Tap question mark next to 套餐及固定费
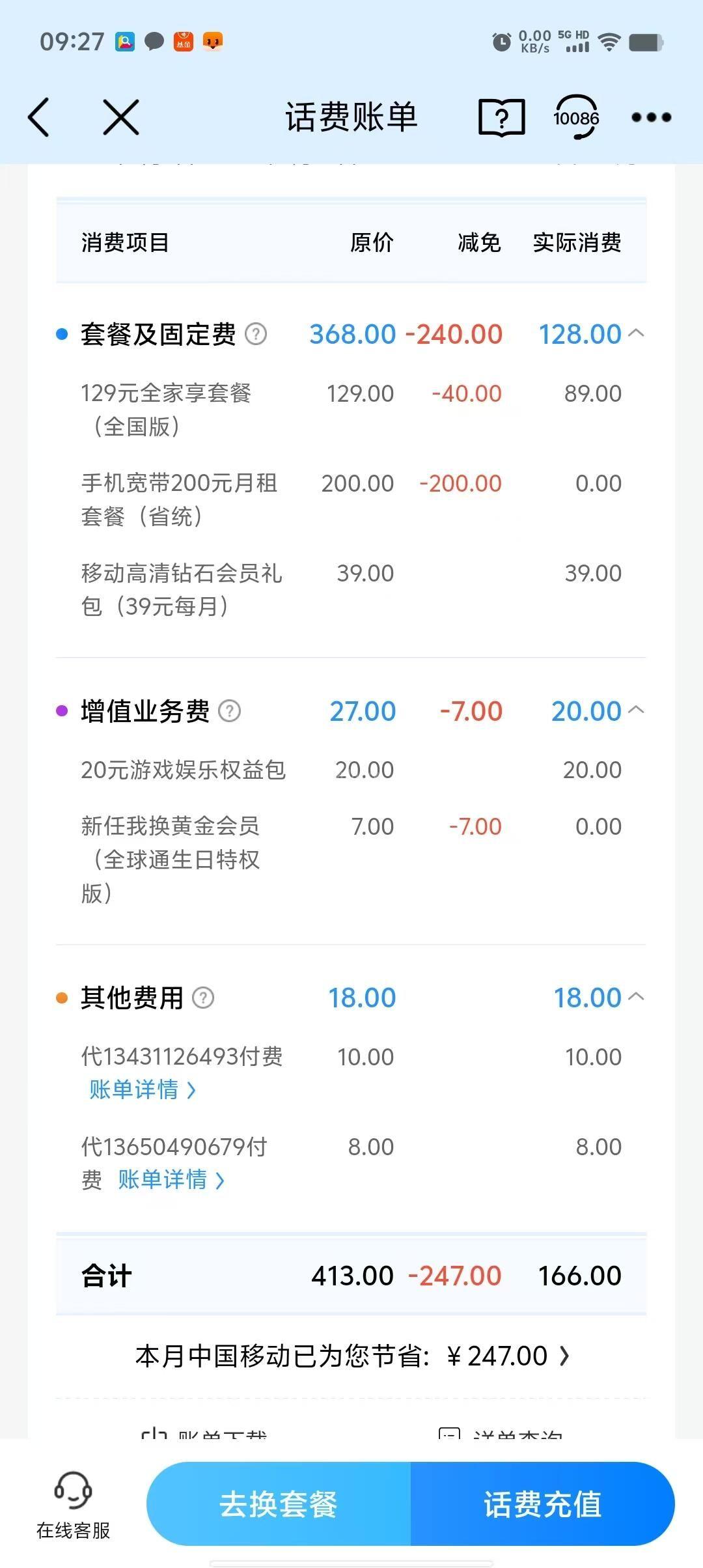 pos(256,334)
